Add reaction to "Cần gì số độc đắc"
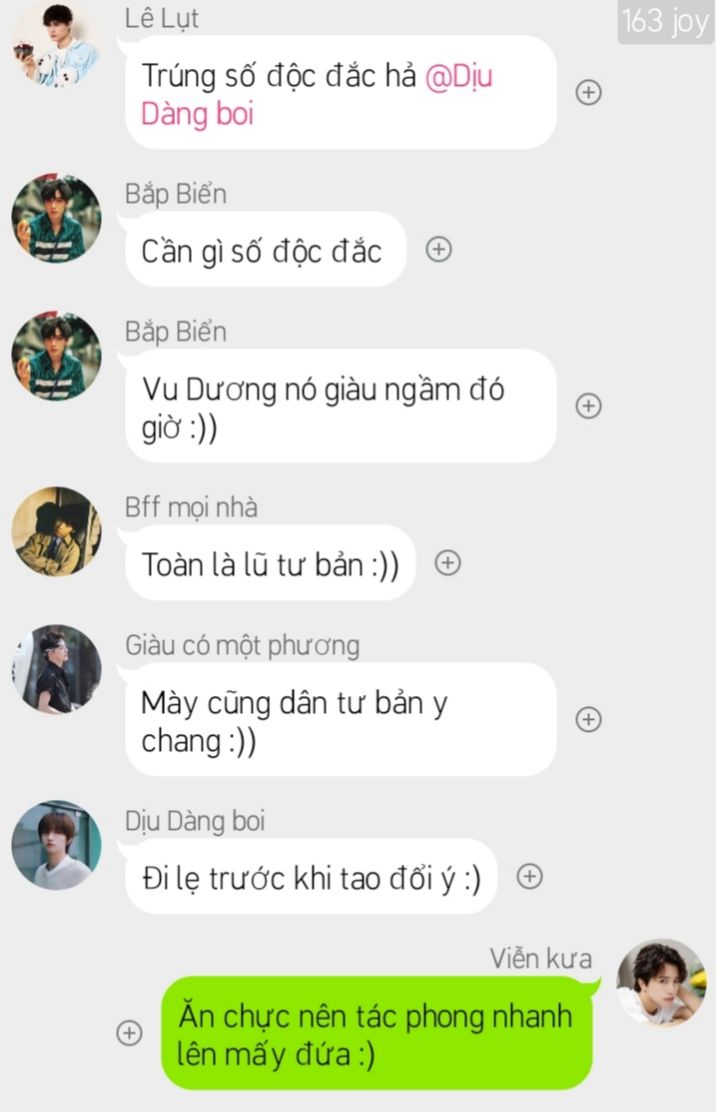This screenshot has height=1112, width=716. click(x=438, y=250)
